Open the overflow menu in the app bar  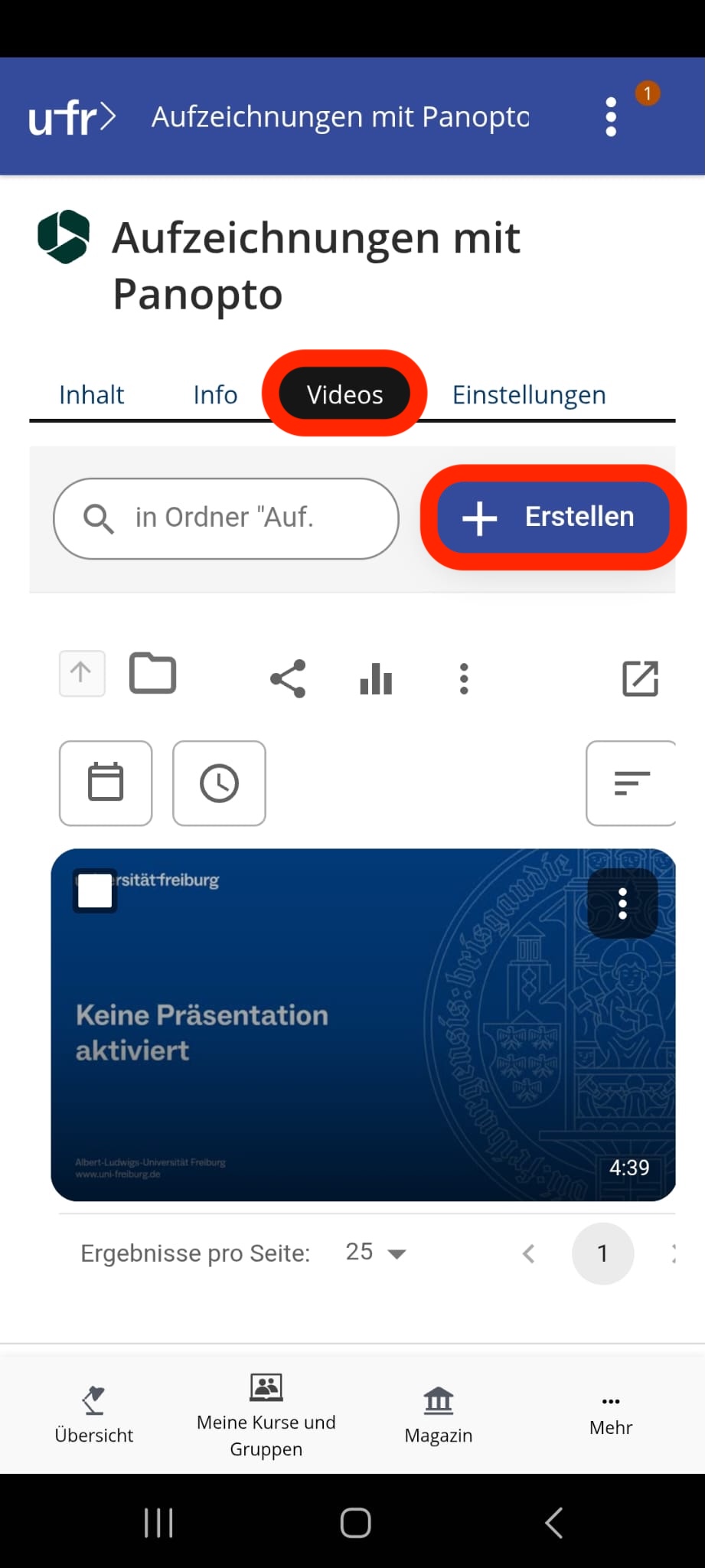pos(611,117)
